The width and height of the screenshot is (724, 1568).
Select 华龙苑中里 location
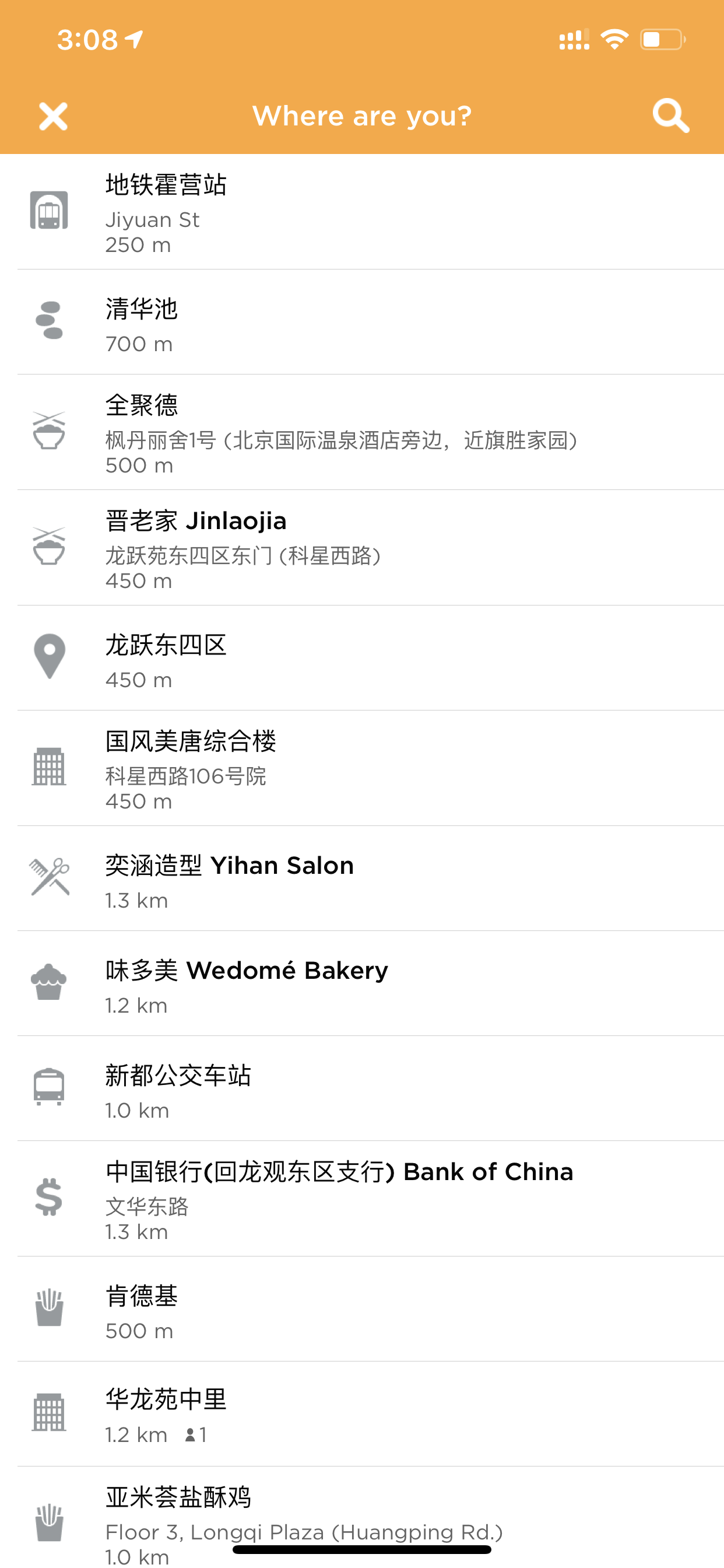[362, 1414]
